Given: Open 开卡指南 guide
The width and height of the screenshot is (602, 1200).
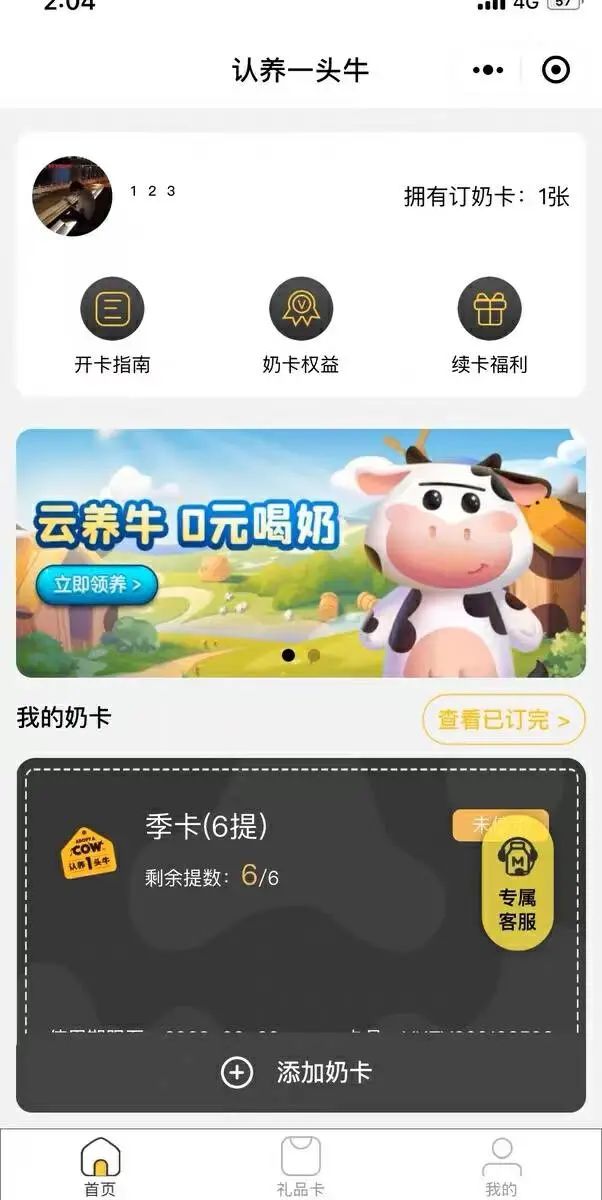Looking at the screenshot, I should [x=112, y=325].
